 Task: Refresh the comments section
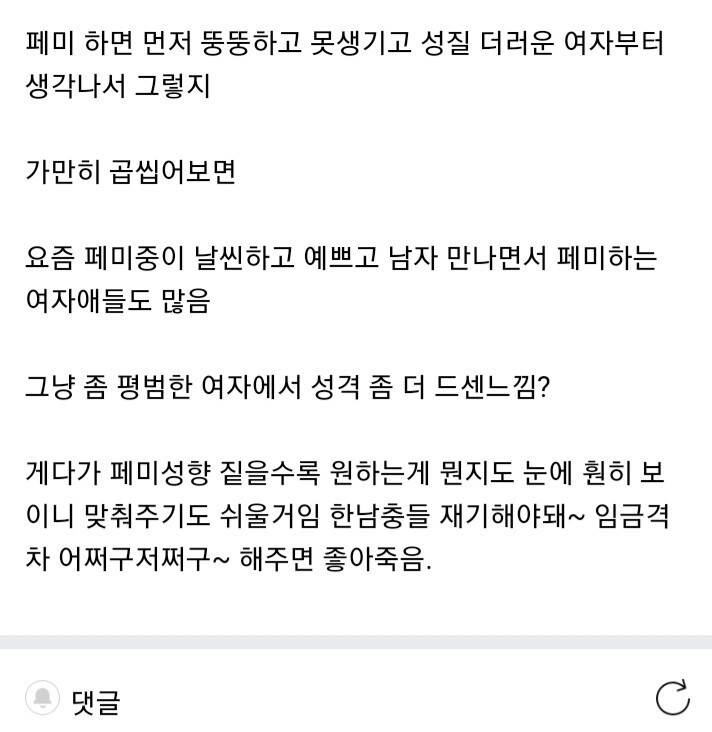click(x=671, y=698)
